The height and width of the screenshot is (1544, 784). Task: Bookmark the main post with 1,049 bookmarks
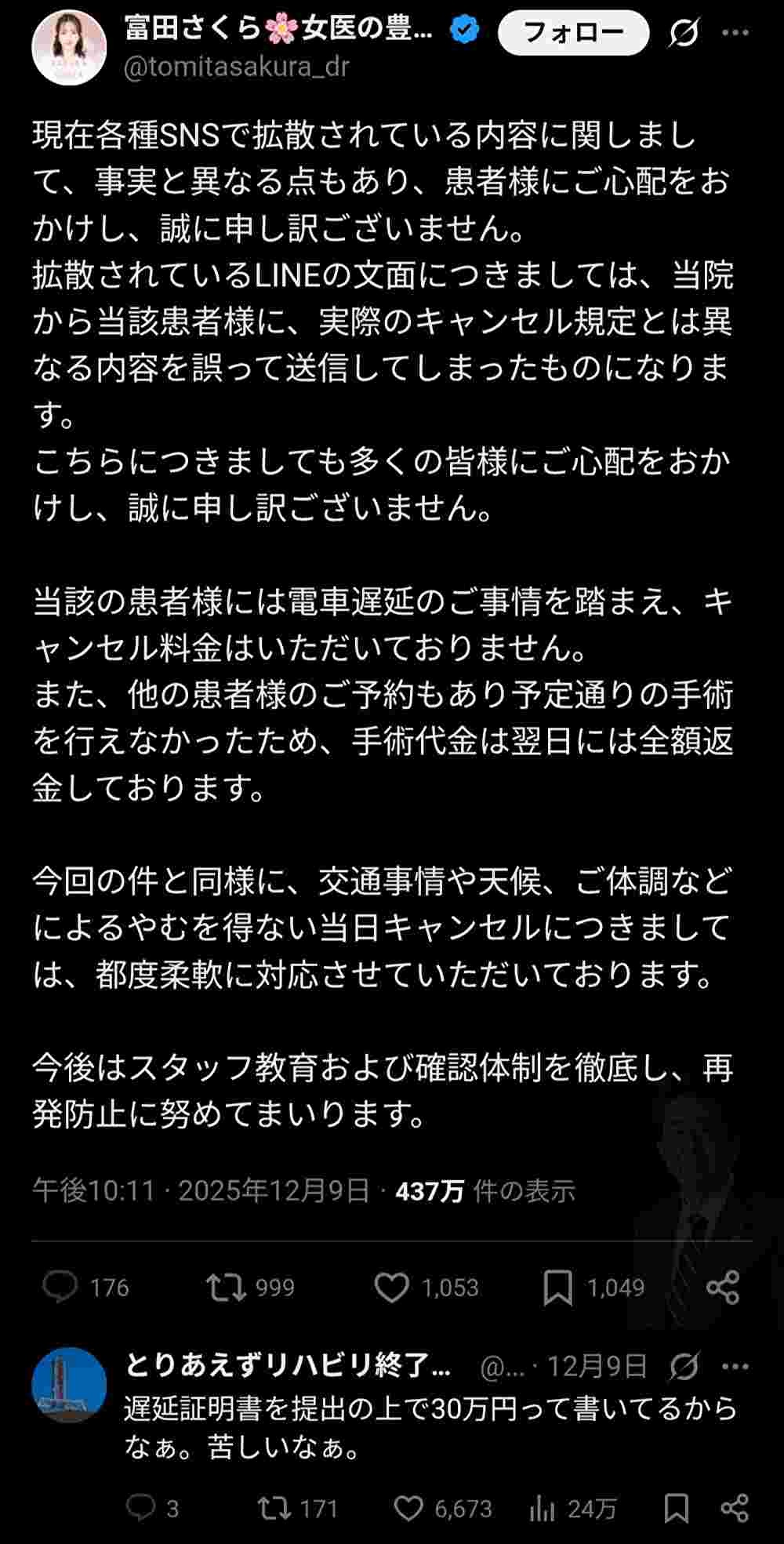tap(557, 1287)
